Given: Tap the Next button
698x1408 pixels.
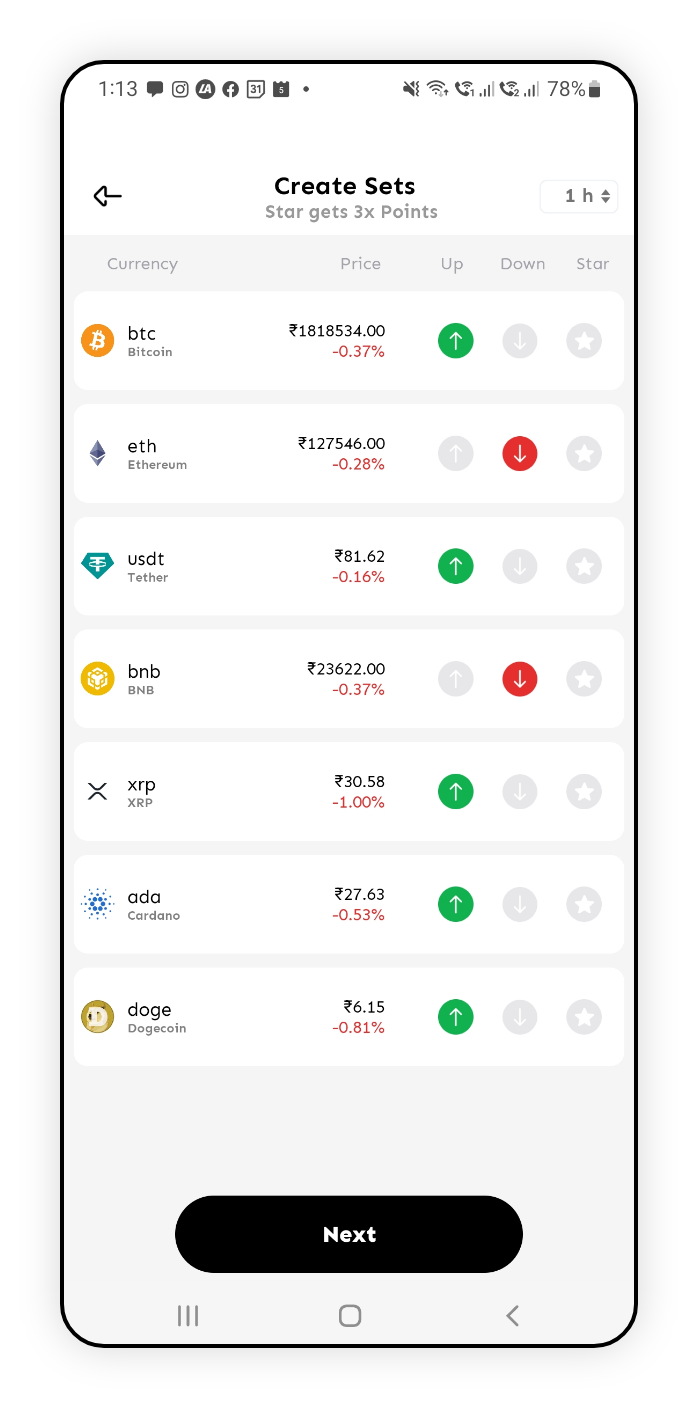Looking at the screenshot, I should [349, 1234].
